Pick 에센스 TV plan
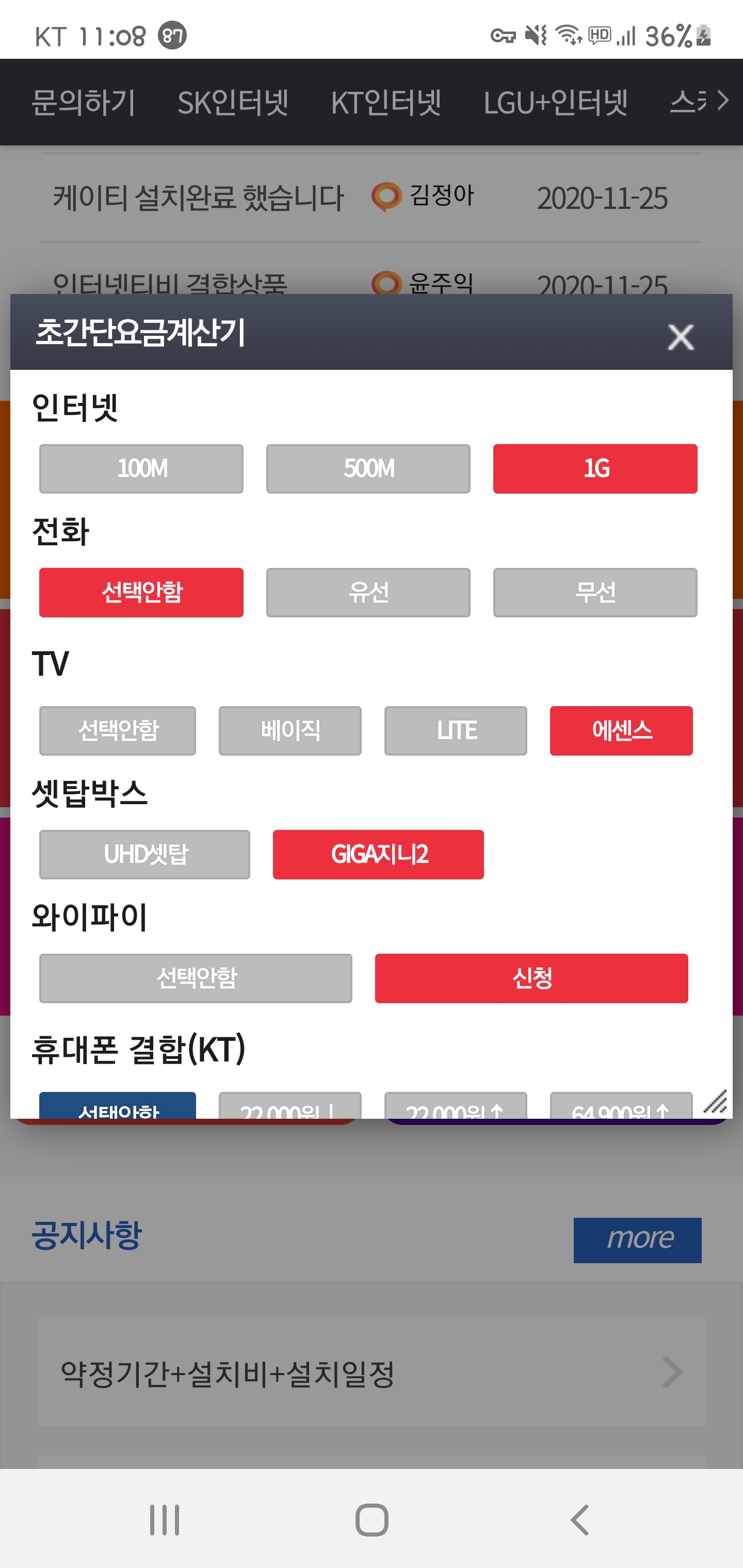The width and height of the screenshot is (743, 1568). click(621, 730)
